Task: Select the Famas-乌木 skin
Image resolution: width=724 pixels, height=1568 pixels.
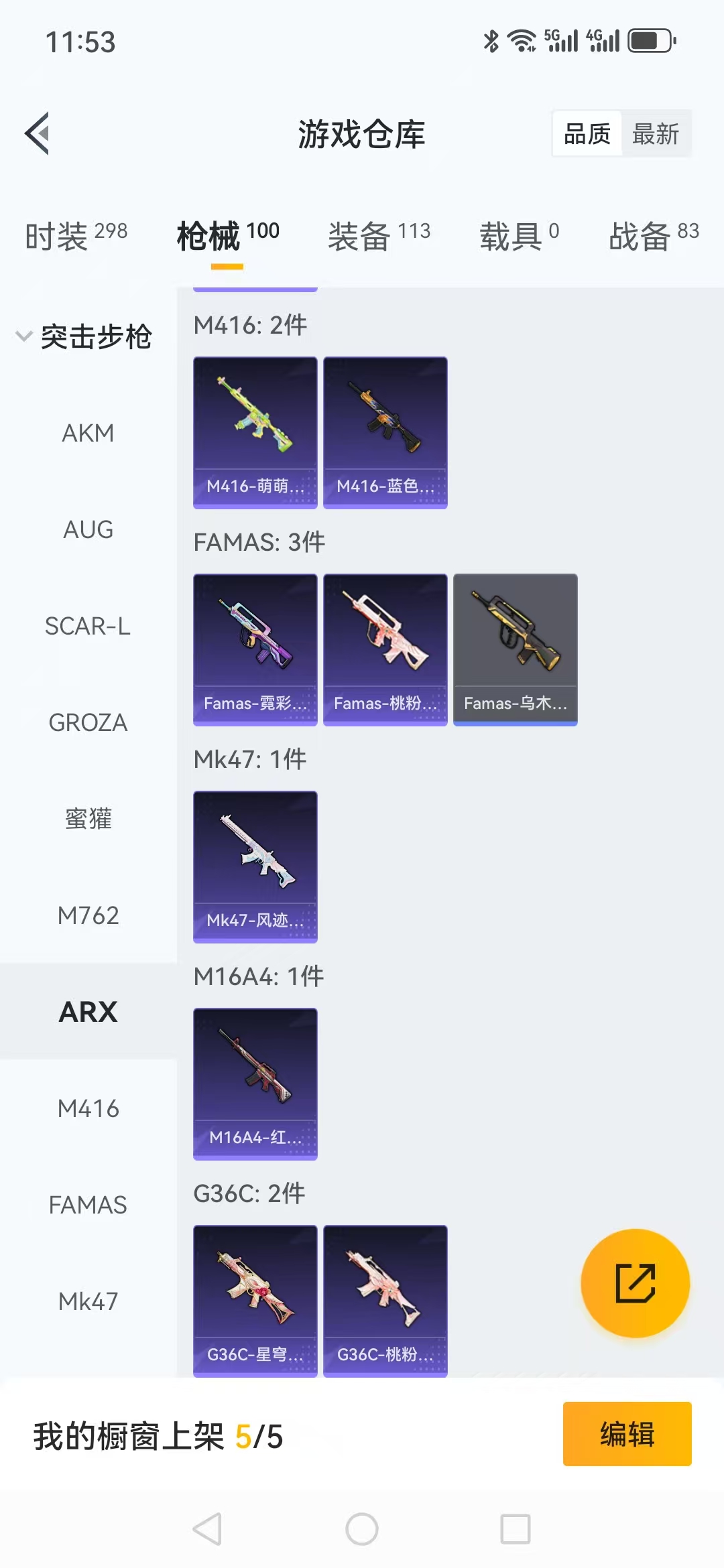Action: [x=516, y=648]
